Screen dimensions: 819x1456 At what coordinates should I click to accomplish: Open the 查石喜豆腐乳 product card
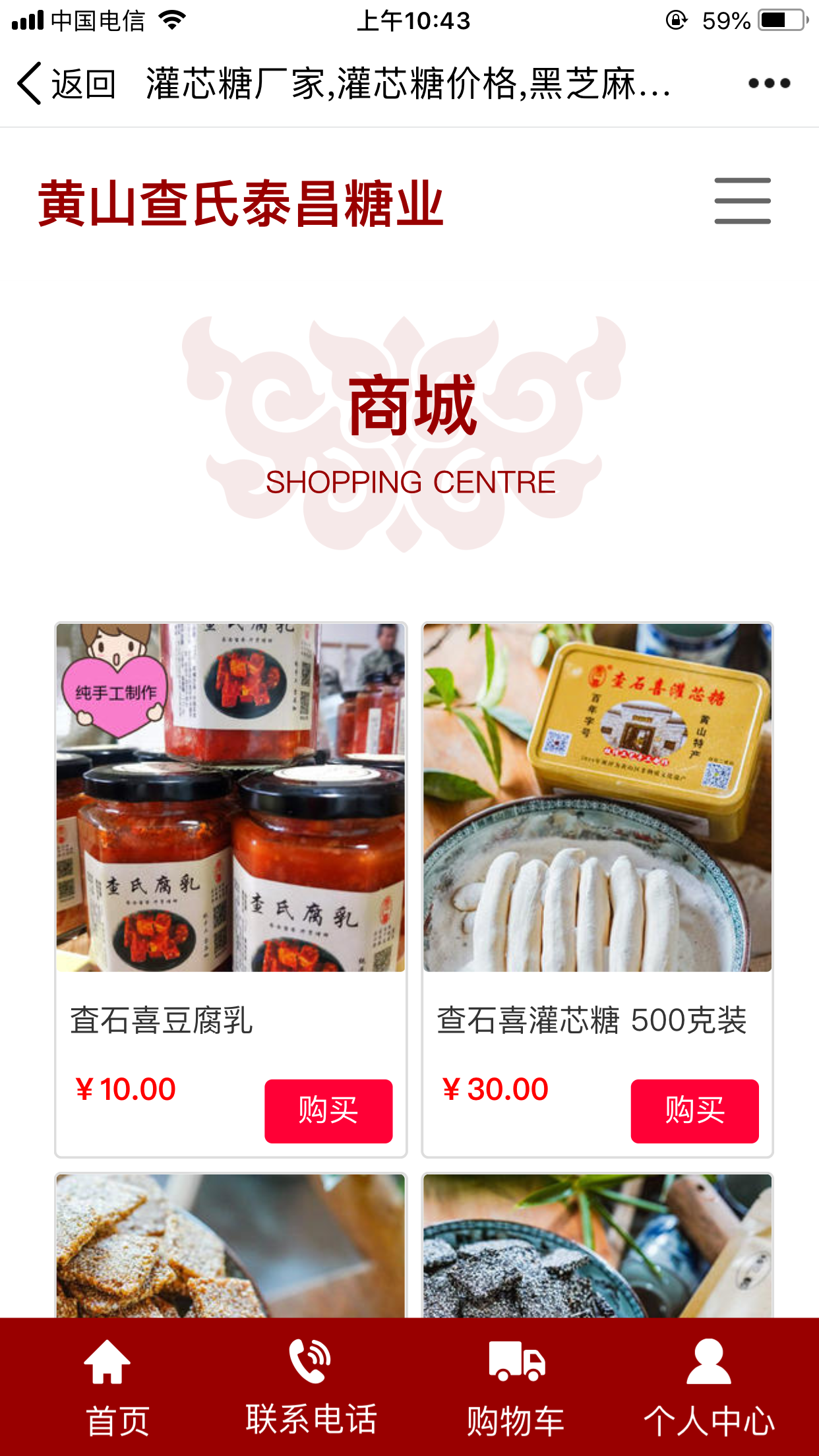tap(230, 798)
